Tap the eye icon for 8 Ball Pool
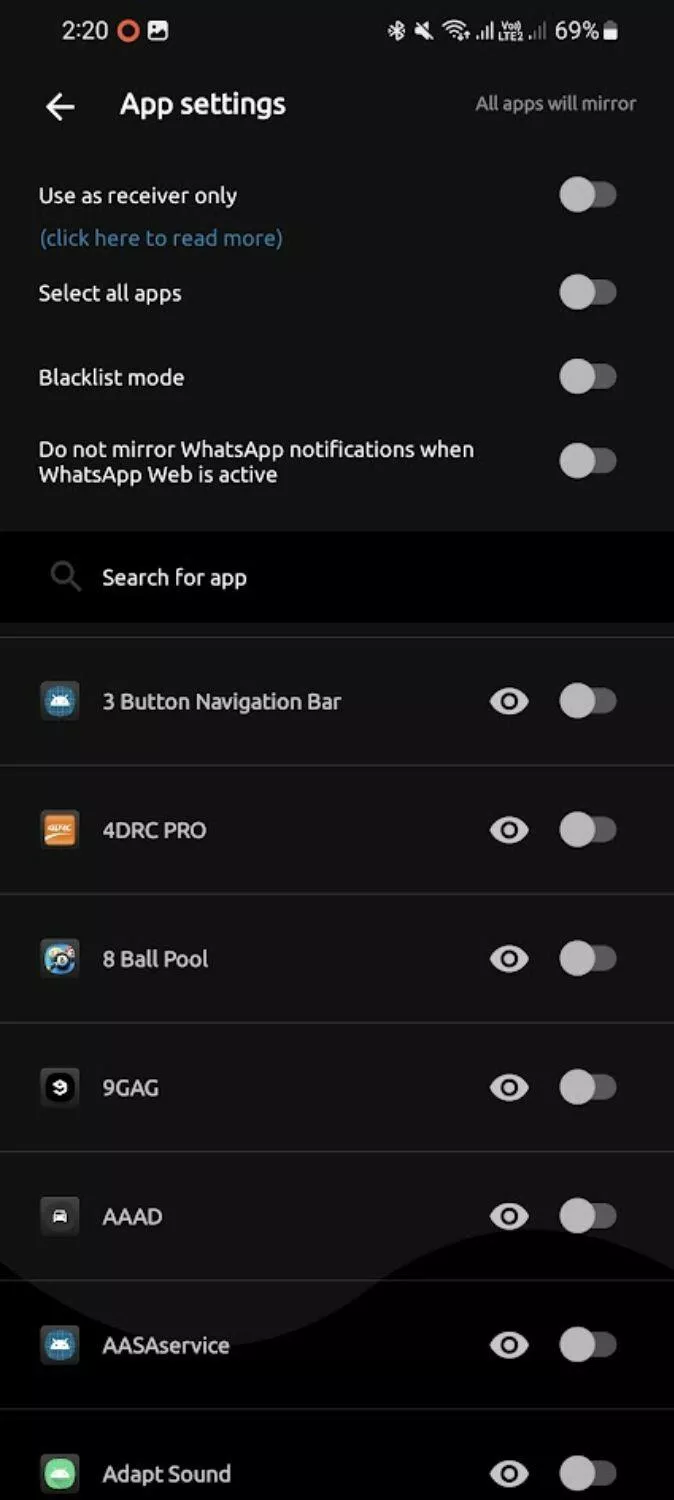Image resolution: width=674 pixels, height=1500 pixels. [509, 958]
